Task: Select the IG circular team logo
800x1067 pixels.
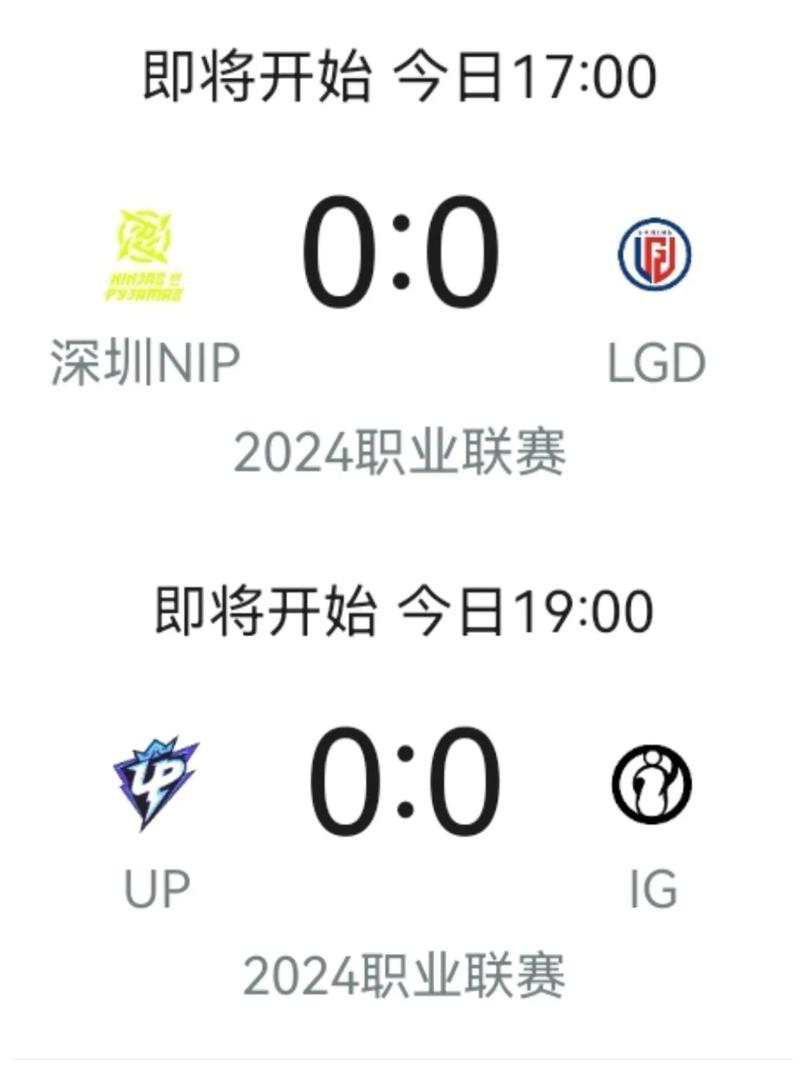Action: [x=651, y=783]
